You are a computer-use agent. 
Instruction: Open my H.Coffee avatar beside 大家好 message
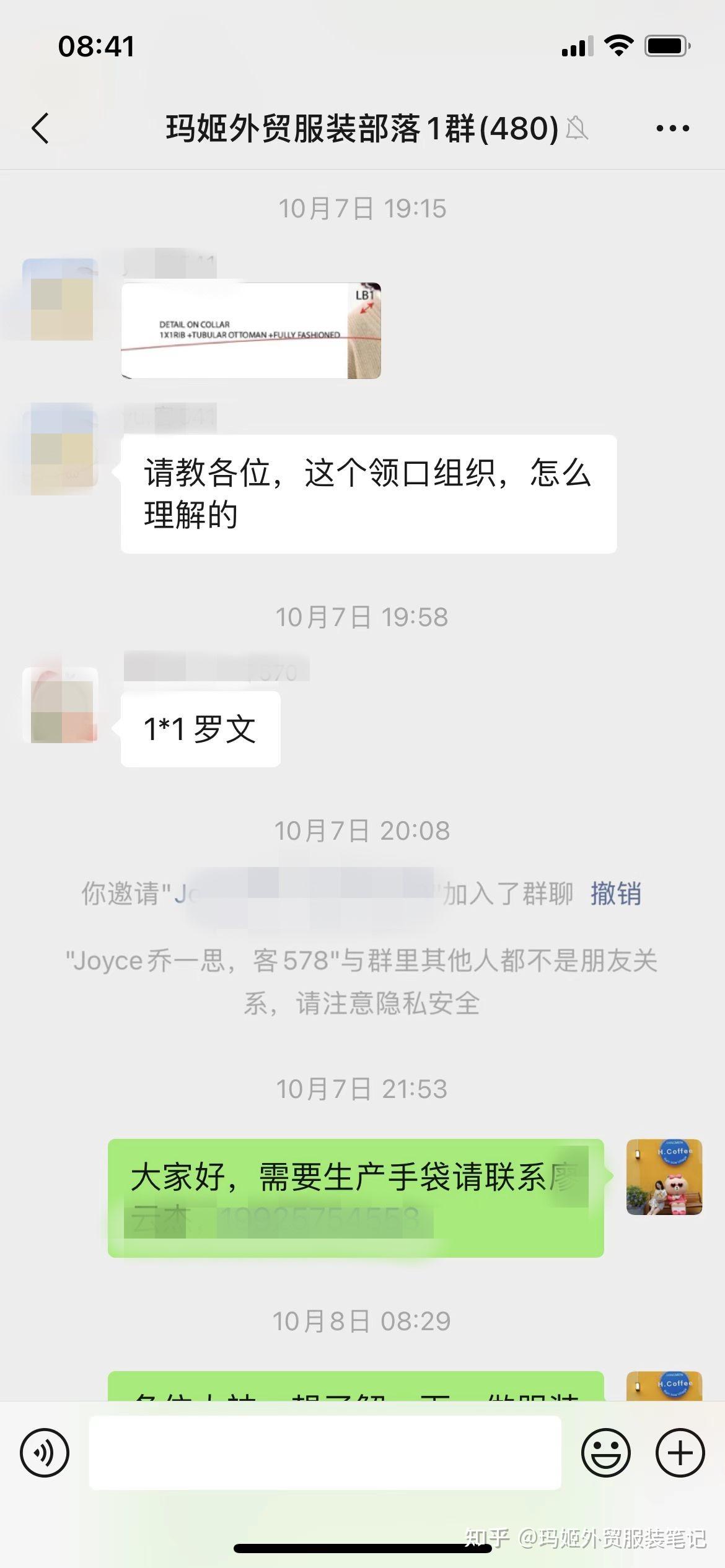tap(664, 1177)
